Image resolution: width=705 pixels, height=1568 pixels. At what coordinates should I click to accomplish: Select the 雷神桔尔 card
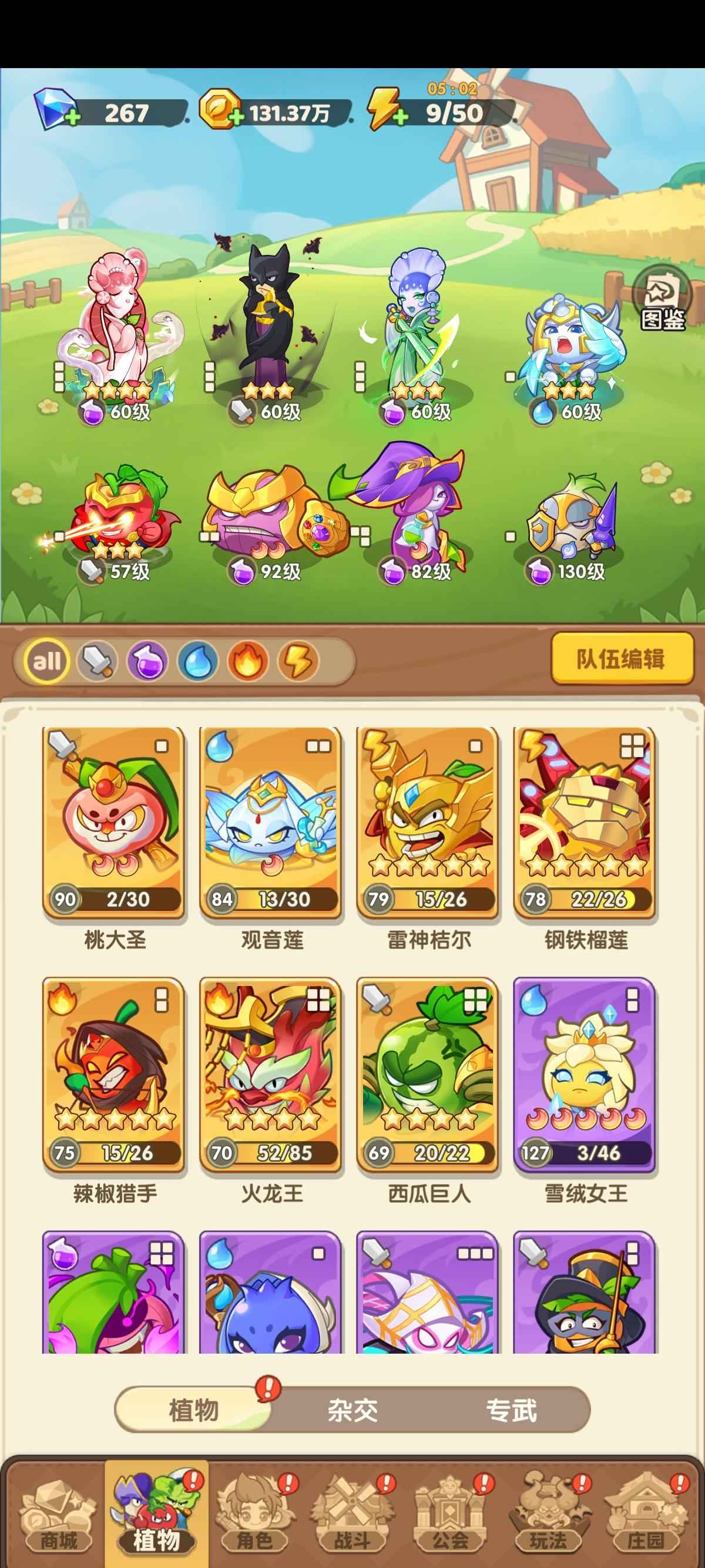(428, 823)
